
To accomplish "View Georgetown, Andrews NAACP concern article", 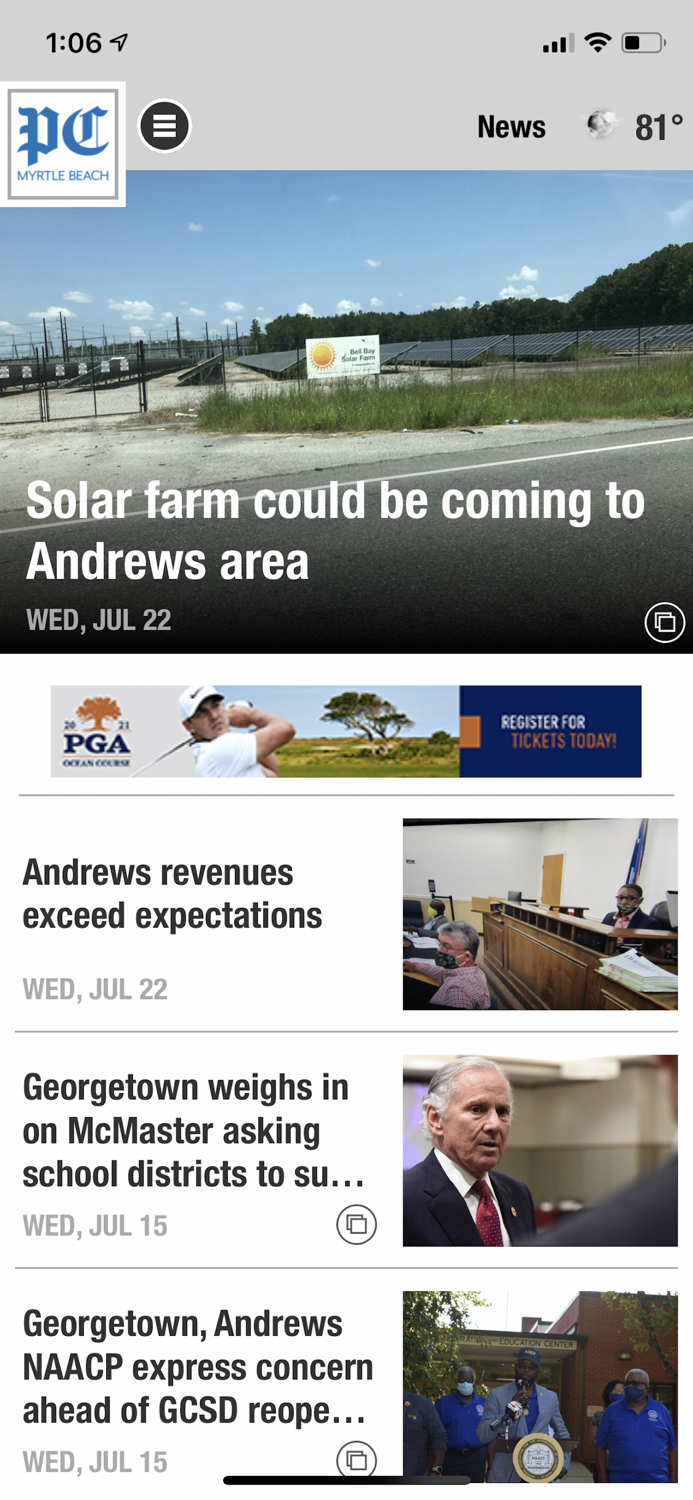I will (197, 1366).
